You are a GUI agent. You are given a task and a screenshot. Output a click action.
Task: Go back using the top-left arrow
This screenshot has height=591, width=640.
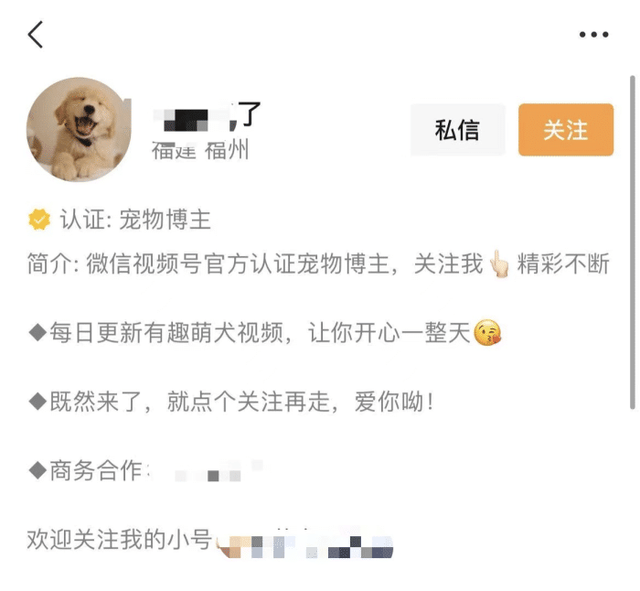tap(36, 35)
